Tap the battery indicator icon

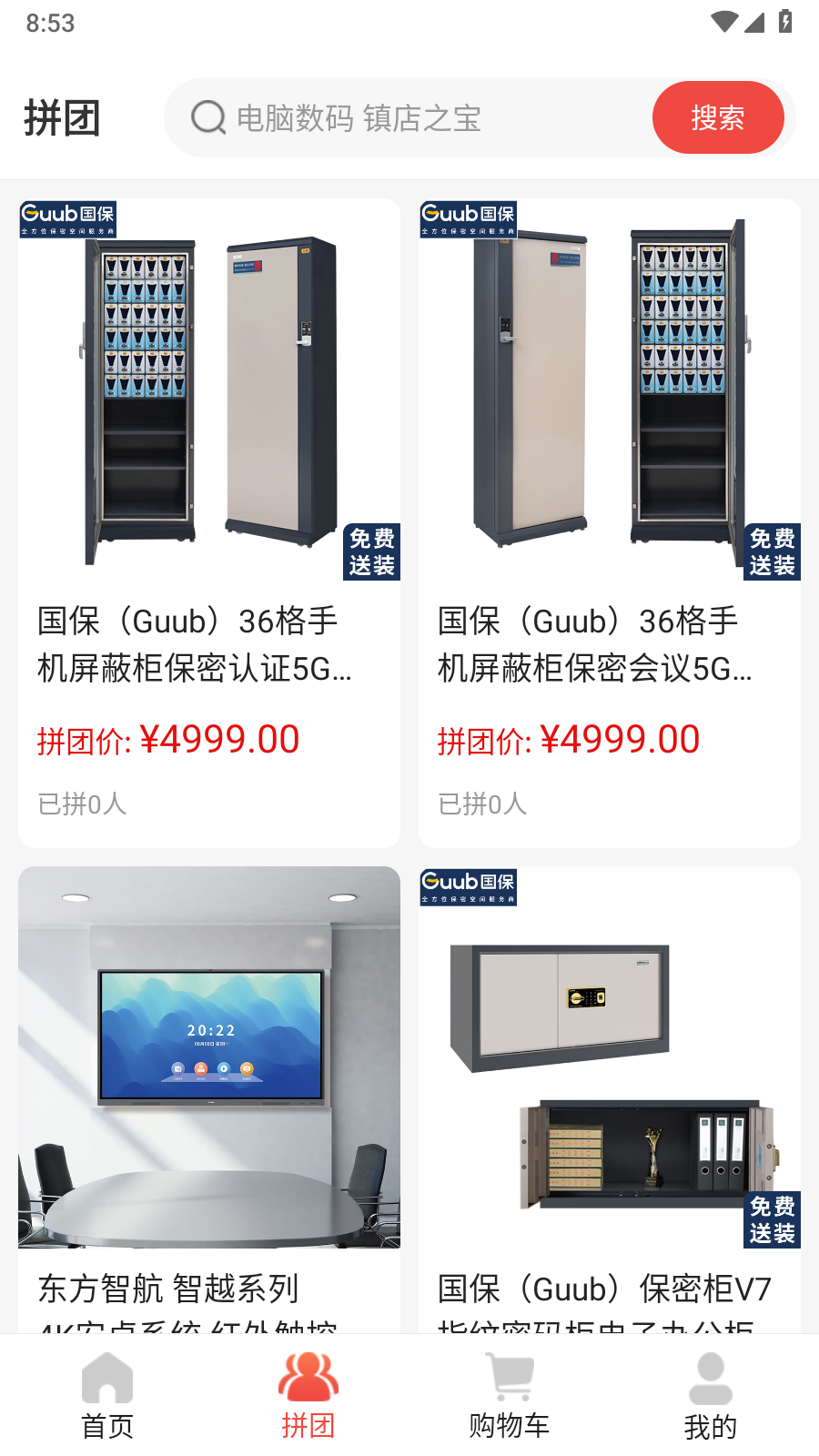click(x=784, y=22)
